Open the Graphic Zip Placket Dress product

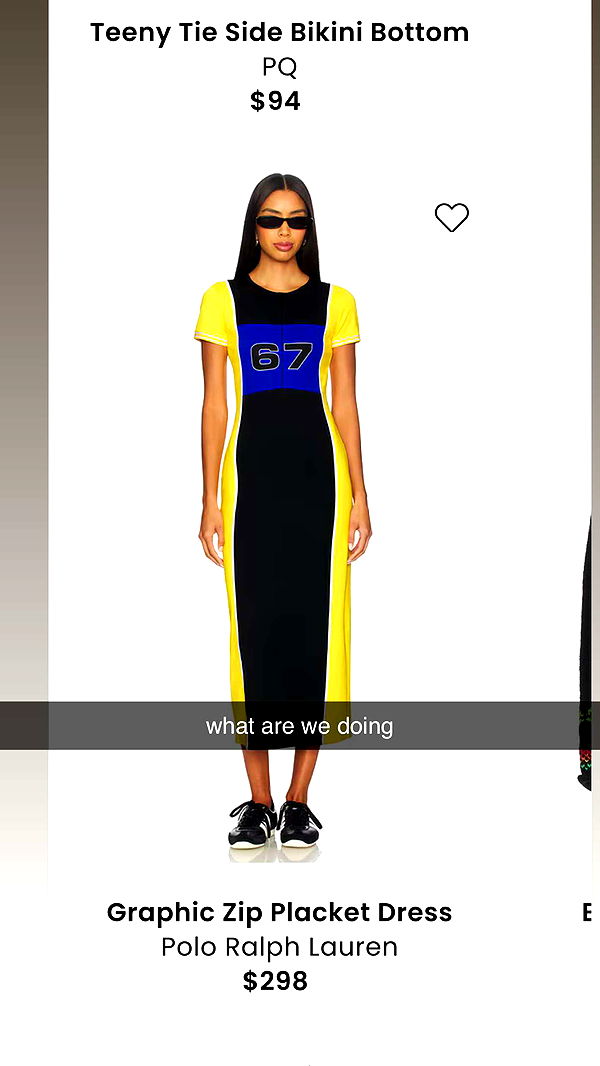coord(279,912)
